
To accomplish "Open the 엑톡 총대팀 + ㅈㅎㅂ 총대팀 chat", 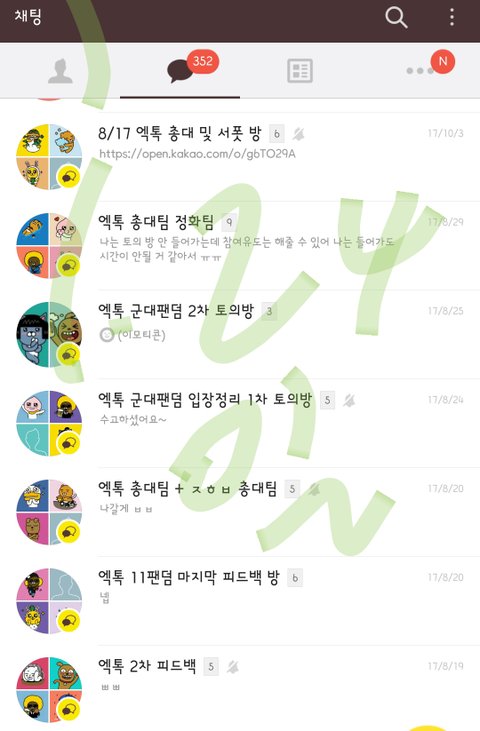I will pos(240,511).
